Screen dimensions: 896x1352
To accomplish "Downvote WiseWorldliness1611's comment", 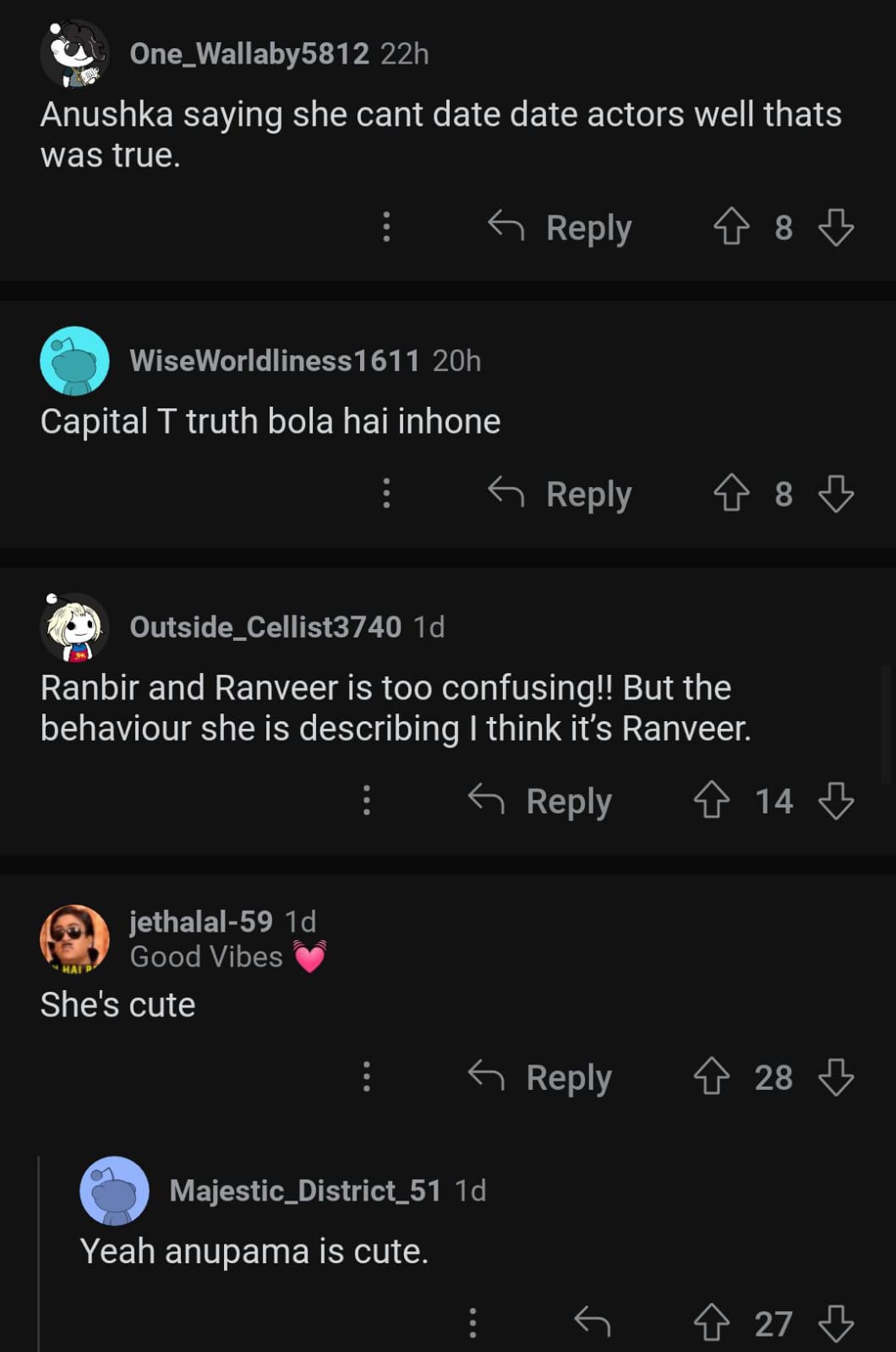I will tap(836, 493).
